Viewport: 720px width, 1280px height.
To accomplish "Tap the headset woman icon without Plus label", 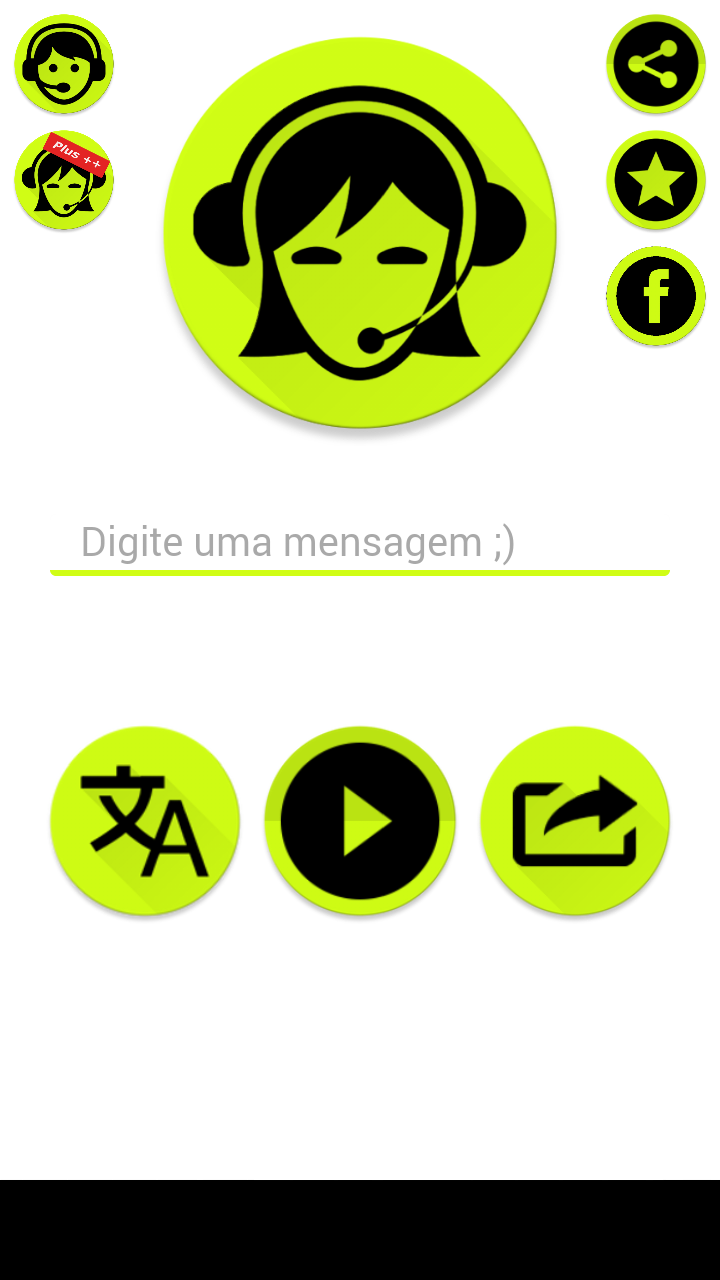I will (x=64, y=64).
